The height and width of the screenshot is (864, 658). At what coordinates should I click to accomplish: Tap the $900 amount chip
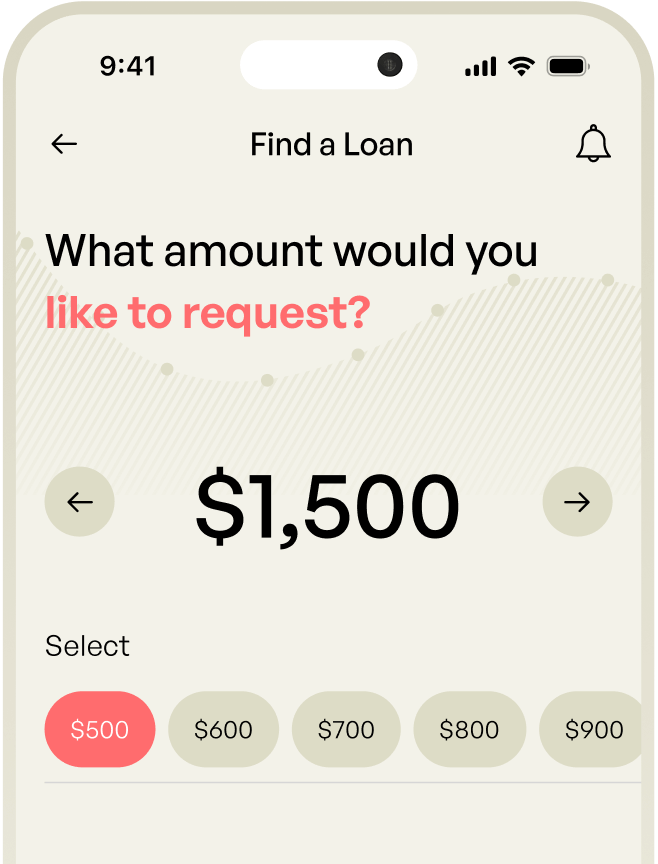(x=593, y=729)
